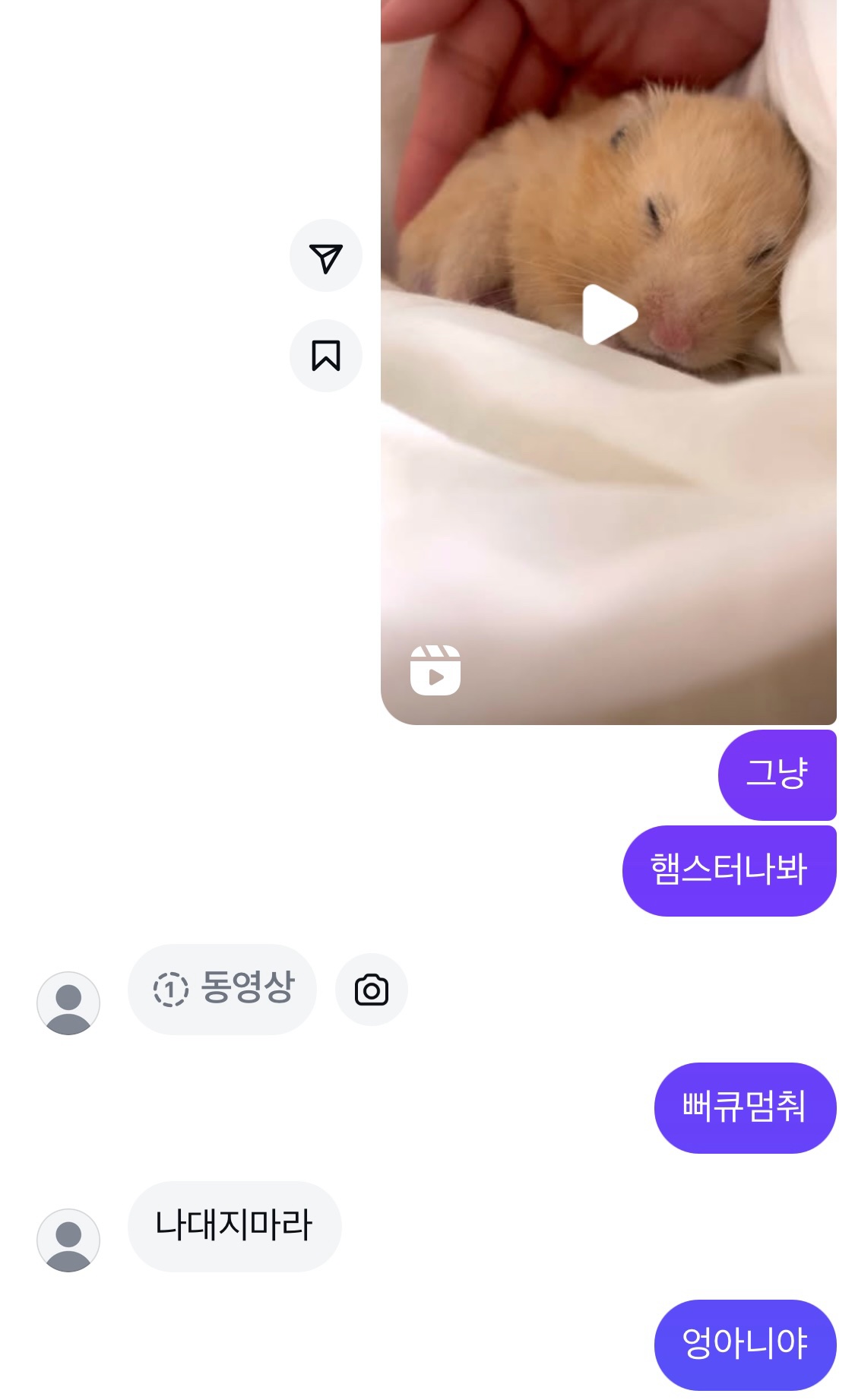Viewport: 855px width, 1400px height.
Task: Open the one-time 동영상 message
Action: (x=222, y=989)
